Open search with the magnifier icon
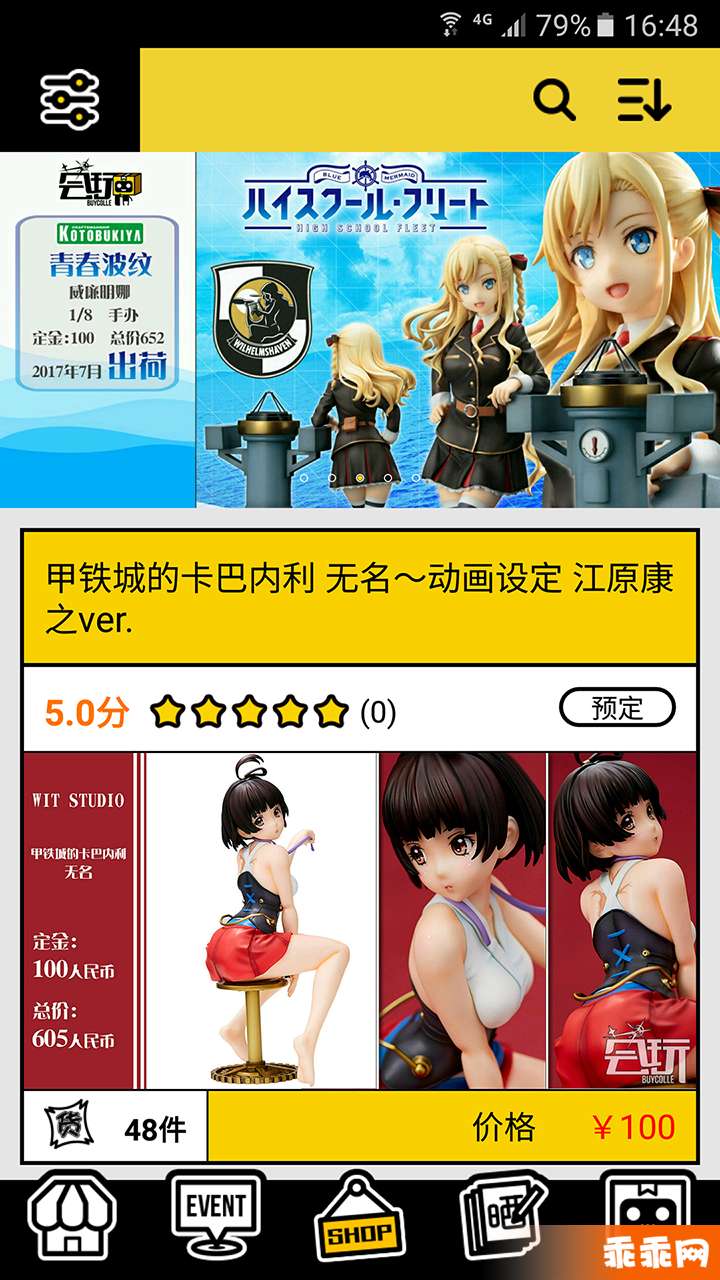Screen dimensions: 720x1280 (553, 100)
